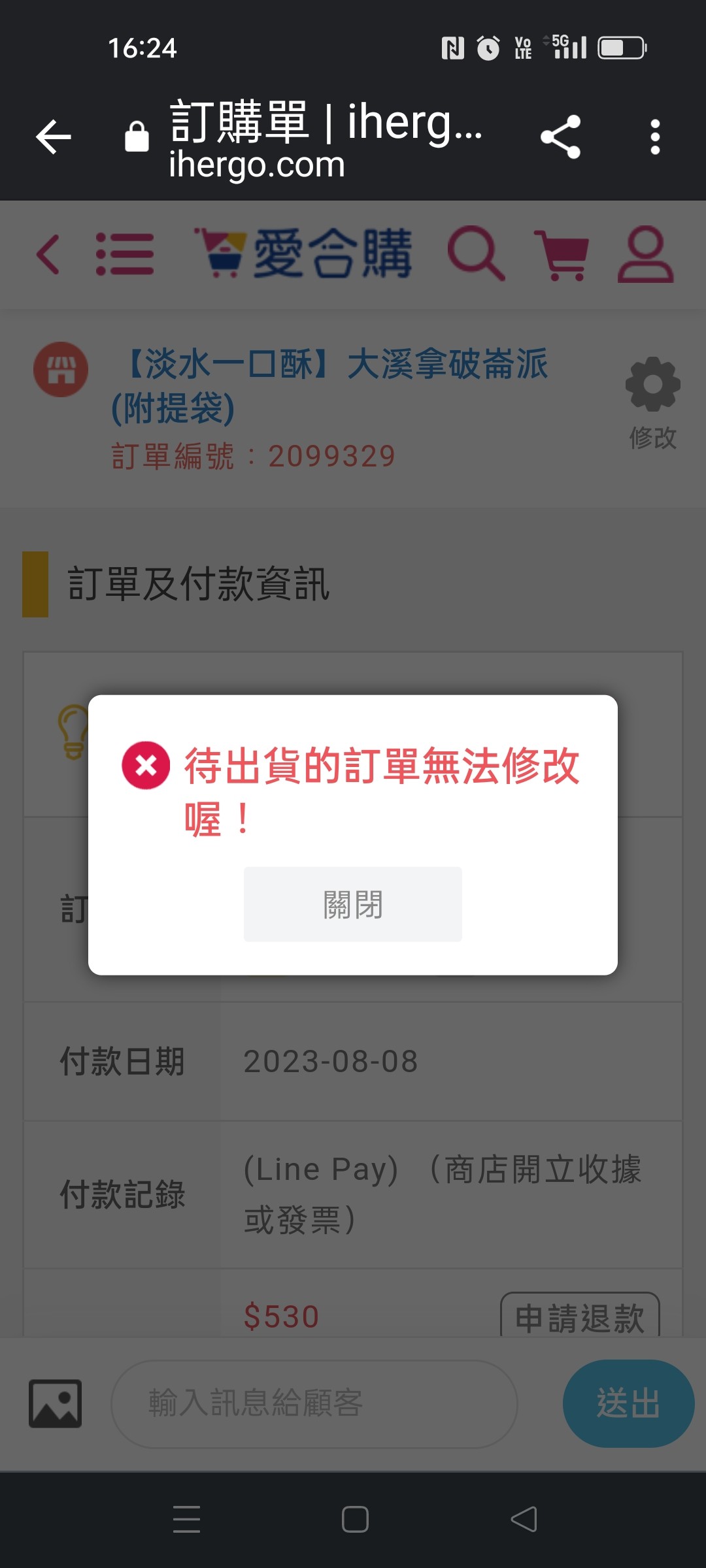View the shopping cart
Viewport: 706px width, 1568px height.
562,255
